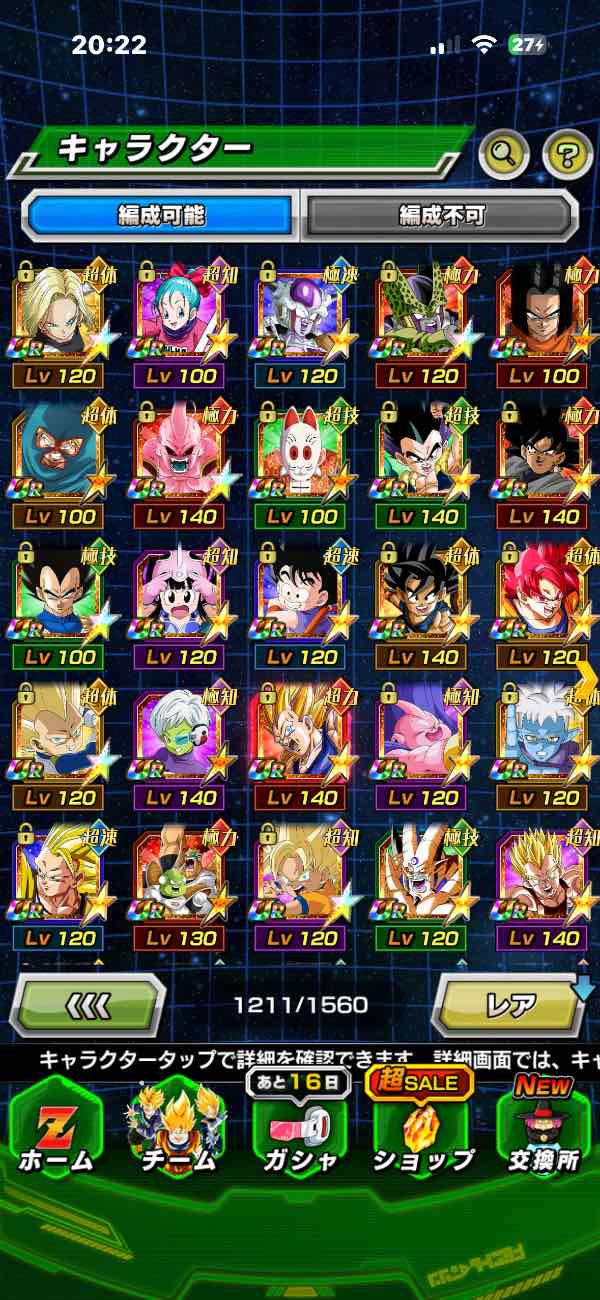View the Frieza first form character card
600x1300 pixels.
point(302,325)
